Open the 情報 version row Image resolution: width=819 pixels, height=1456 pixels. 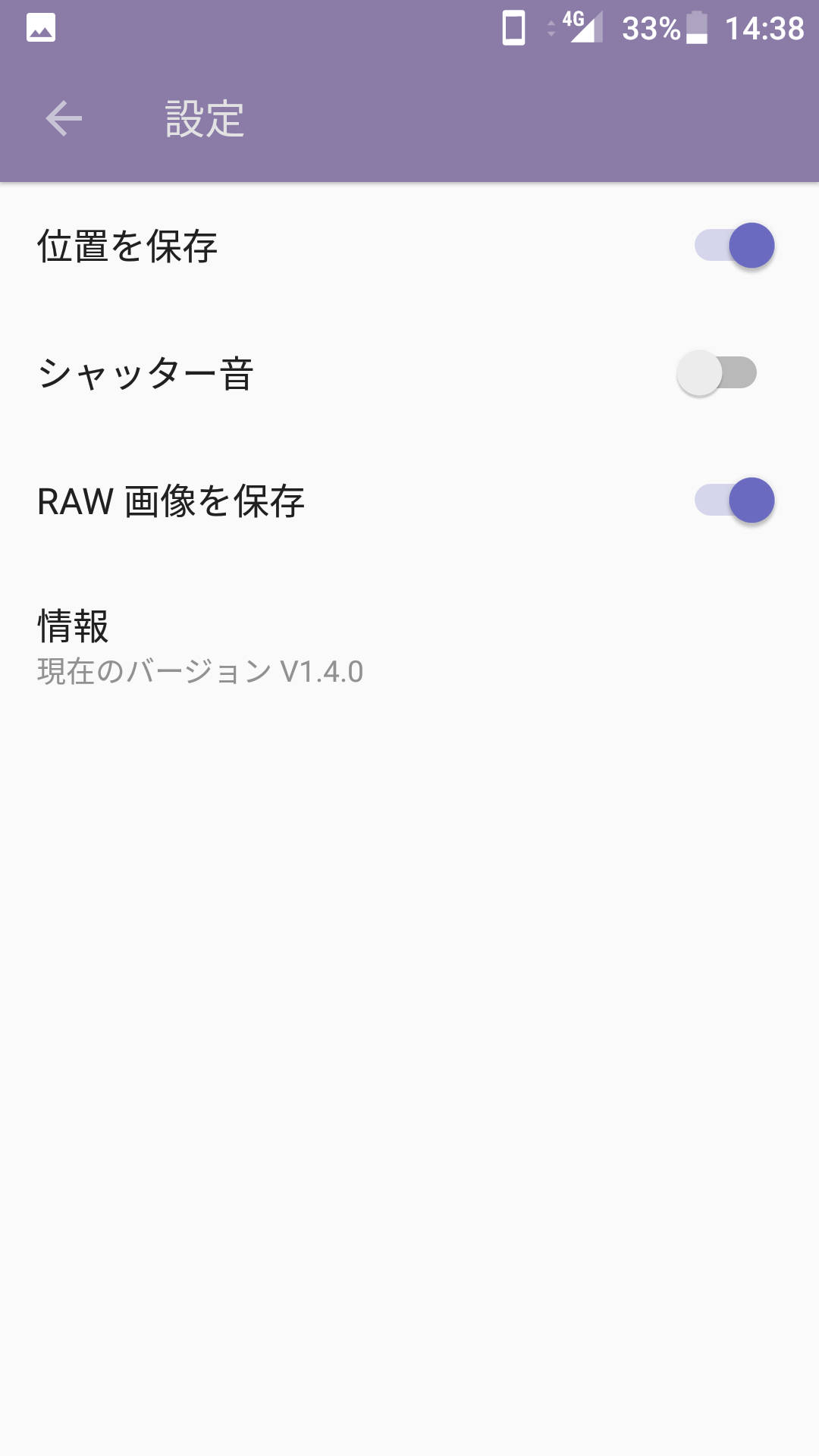click(x=201, y=648)
